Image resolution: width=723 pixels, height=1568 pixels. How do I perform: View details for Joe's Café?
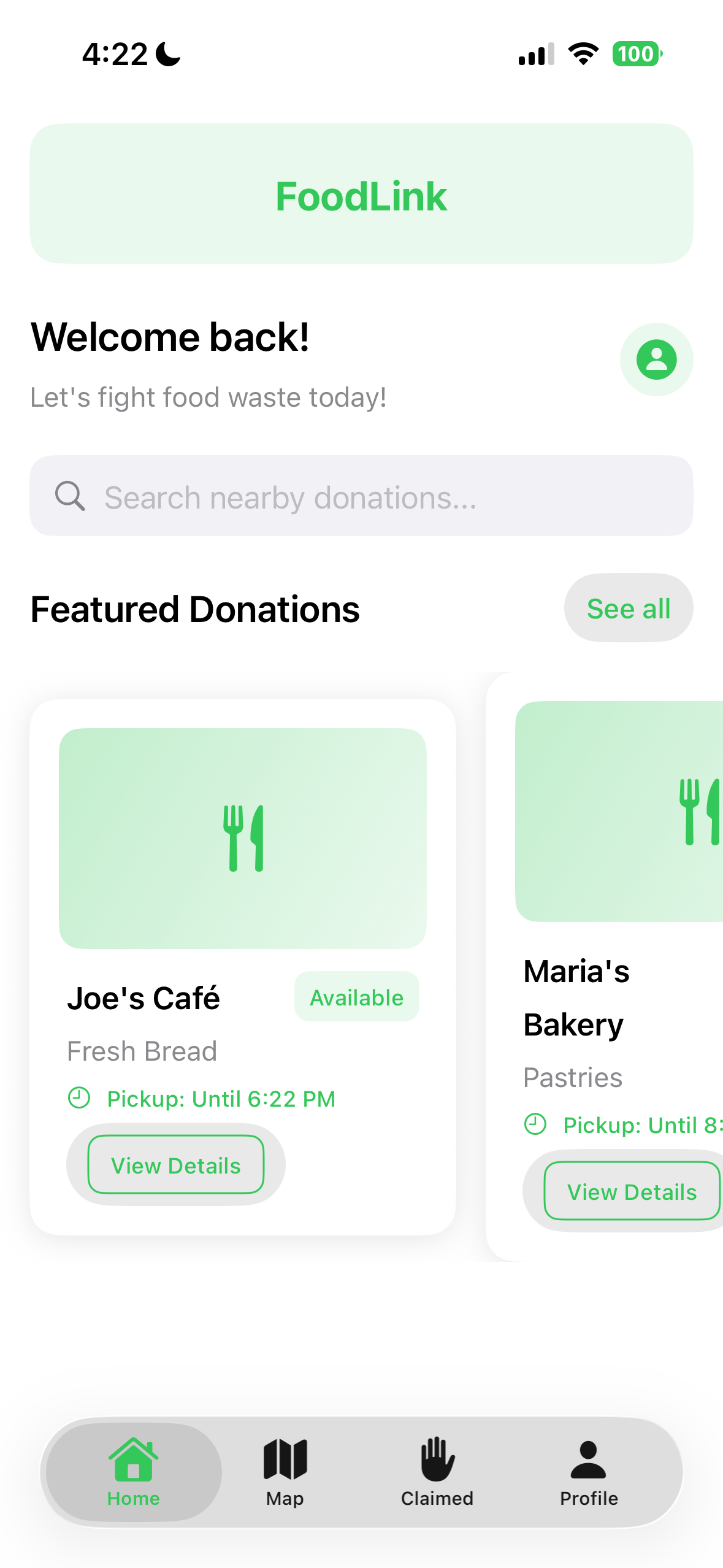(x=176, y=1164)
